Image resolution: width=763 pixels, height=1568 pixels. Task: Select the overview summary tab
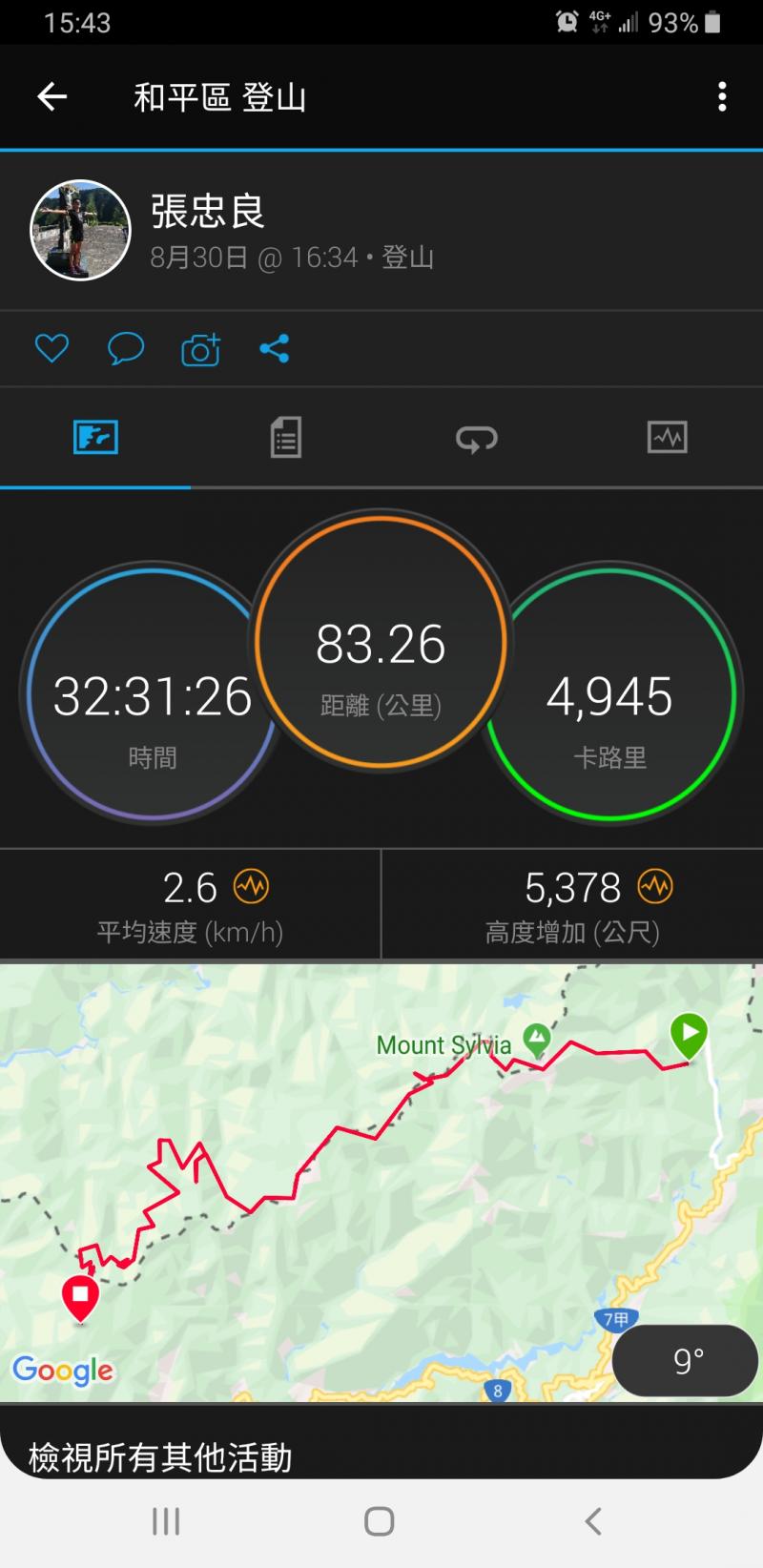[95, 438]
